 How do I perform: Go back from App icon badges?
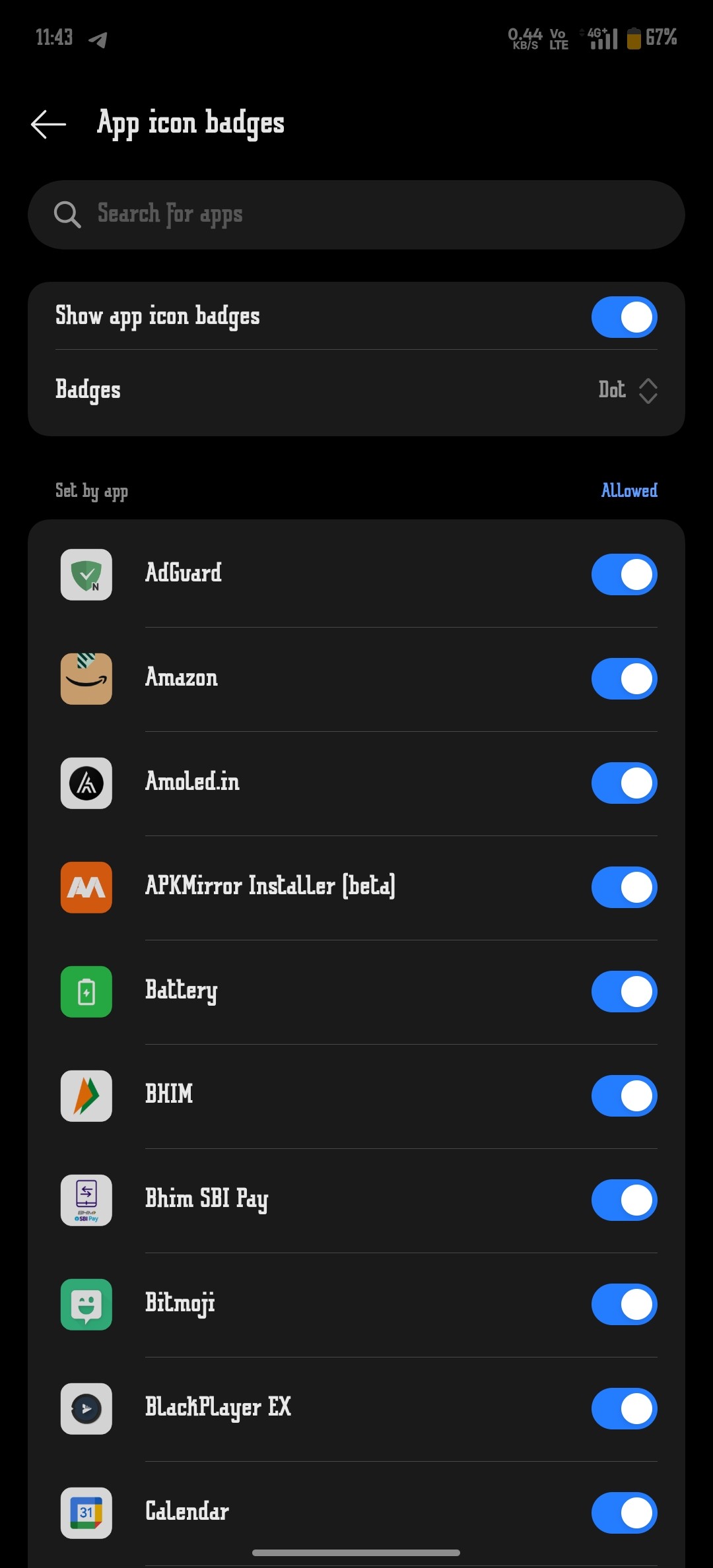(49, 124)
